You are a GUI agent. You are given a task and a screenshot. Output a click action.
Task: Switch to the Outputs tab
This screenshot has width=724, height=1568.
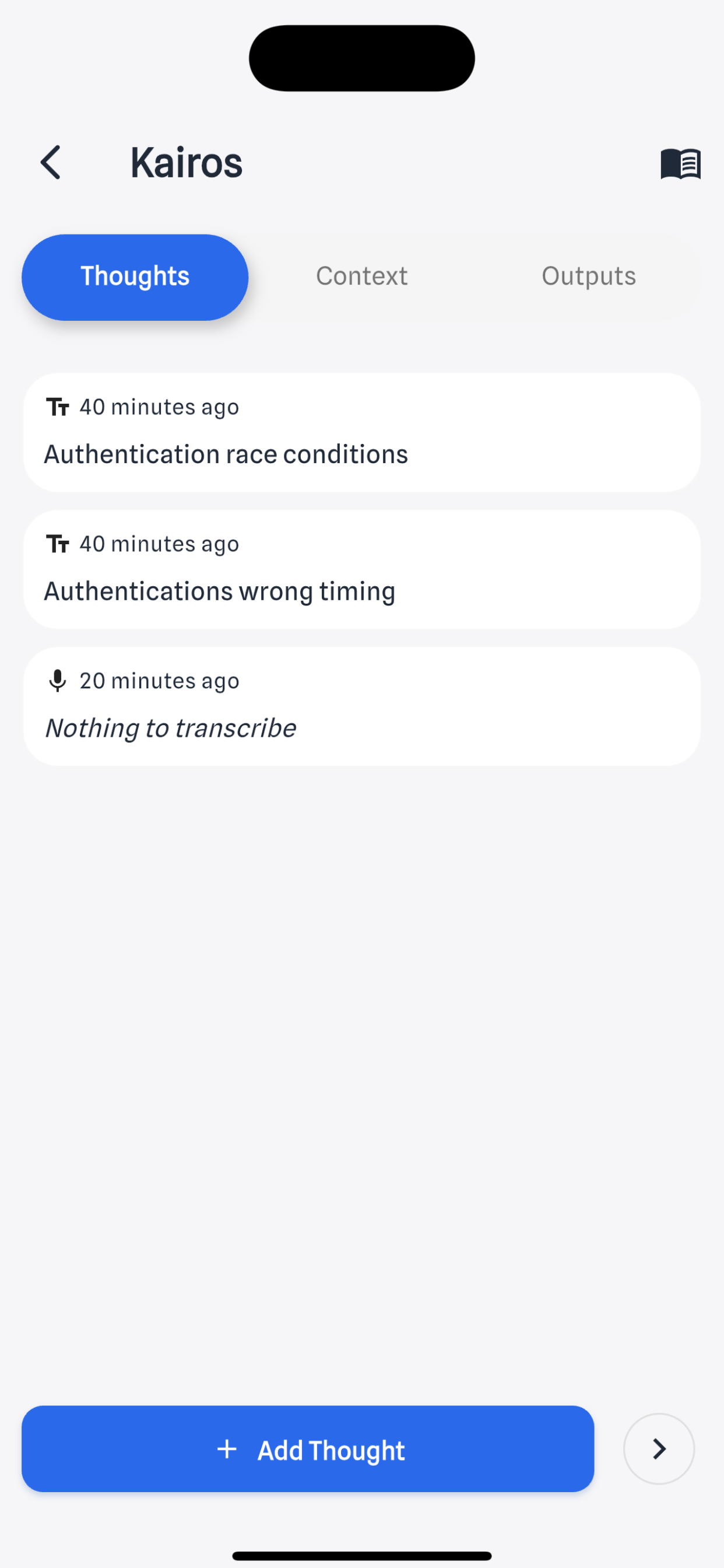pyautogui.click(x=588, y=277)
